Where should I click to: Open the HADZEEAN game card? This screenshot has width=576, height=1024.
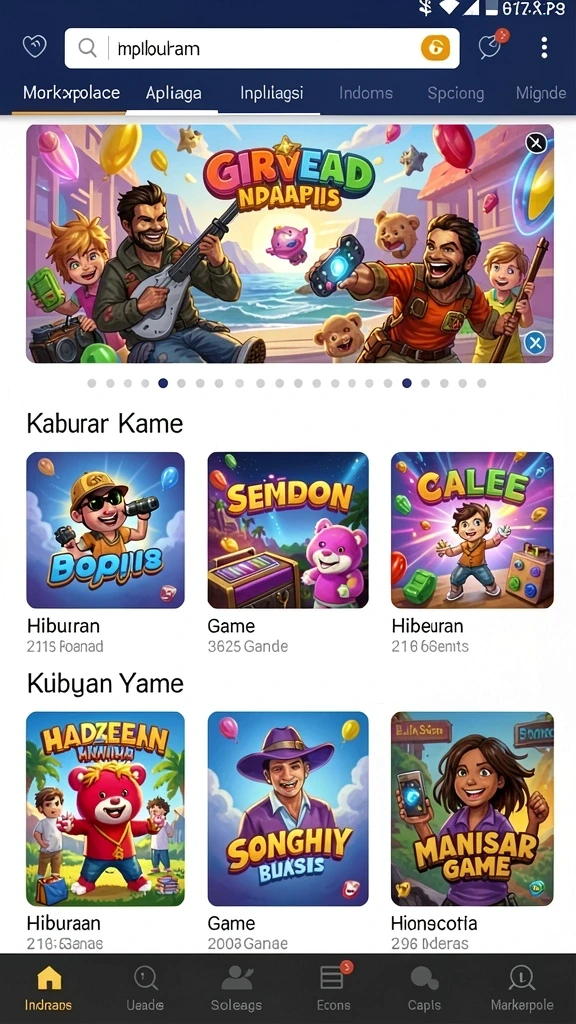pyautogui.click(x=105, y=808)
